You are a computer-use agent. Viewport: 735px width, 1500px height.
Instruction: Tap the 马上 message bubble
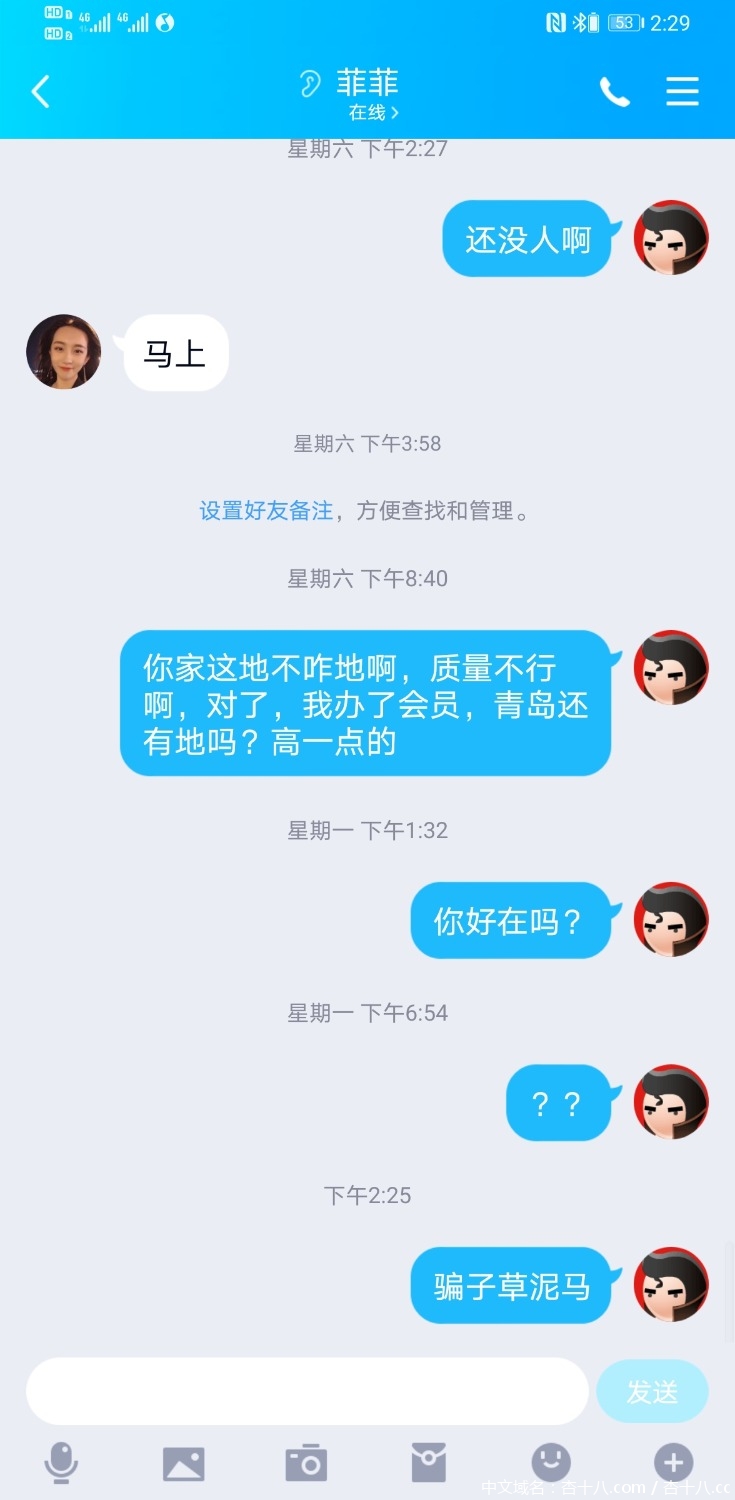coord(175,352)
